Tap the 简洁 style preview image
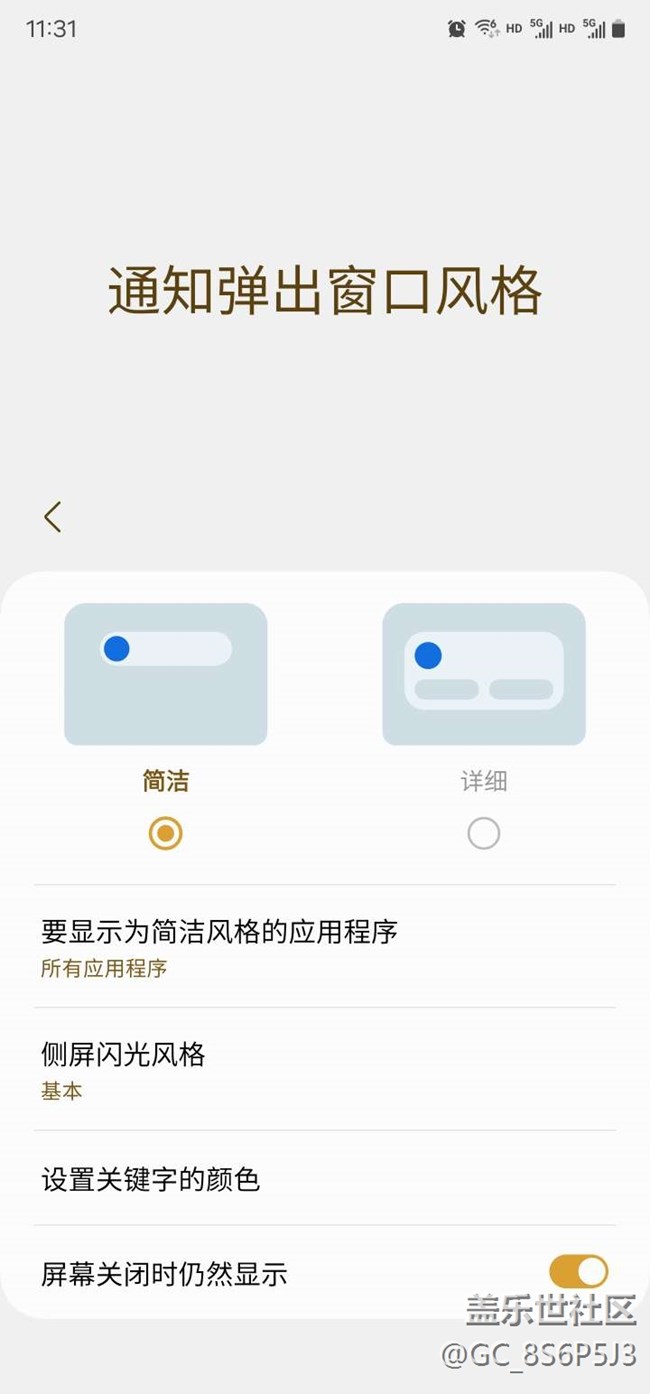This screenshot has width=650, height=1394. (166, 674)
